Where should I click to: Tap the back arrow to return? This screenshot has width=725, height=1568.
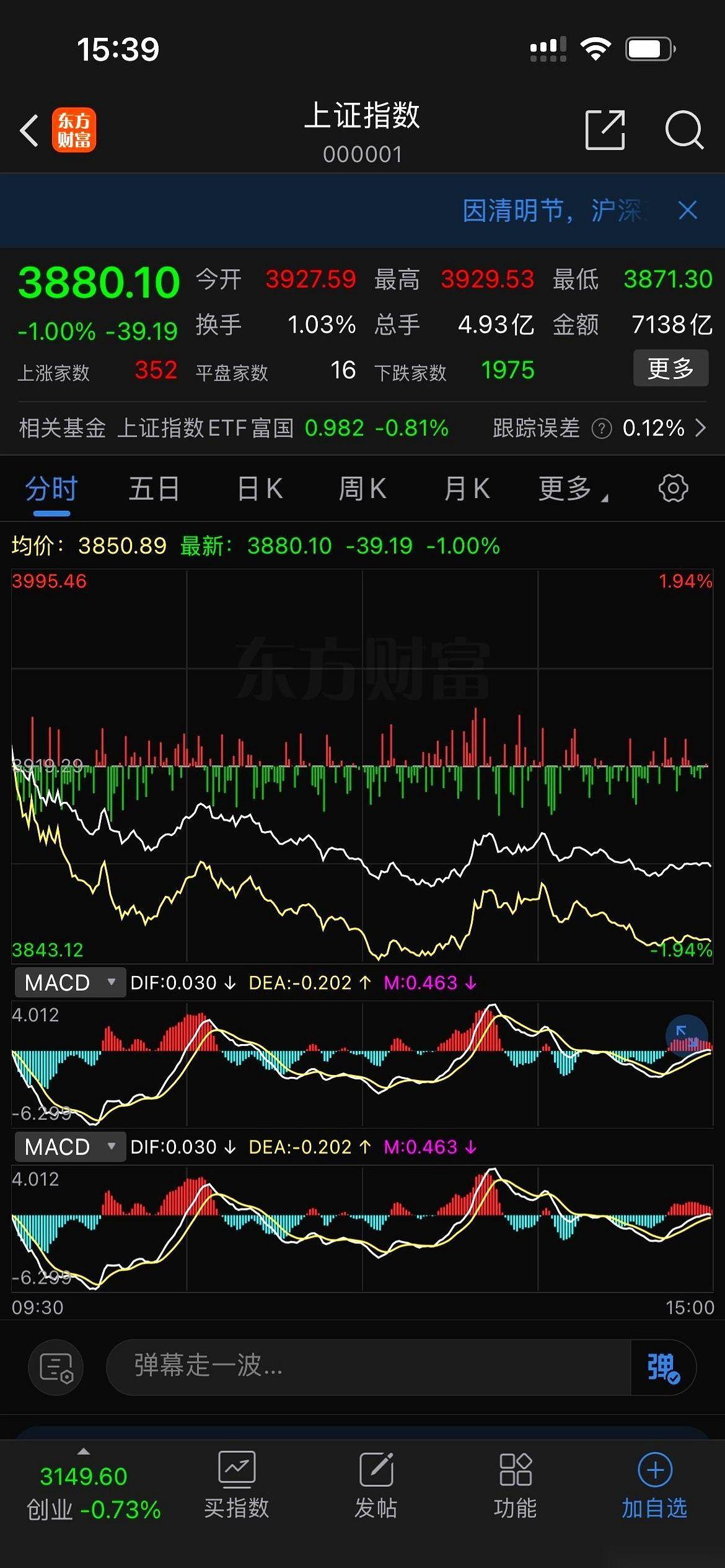(x=28, y=131)
